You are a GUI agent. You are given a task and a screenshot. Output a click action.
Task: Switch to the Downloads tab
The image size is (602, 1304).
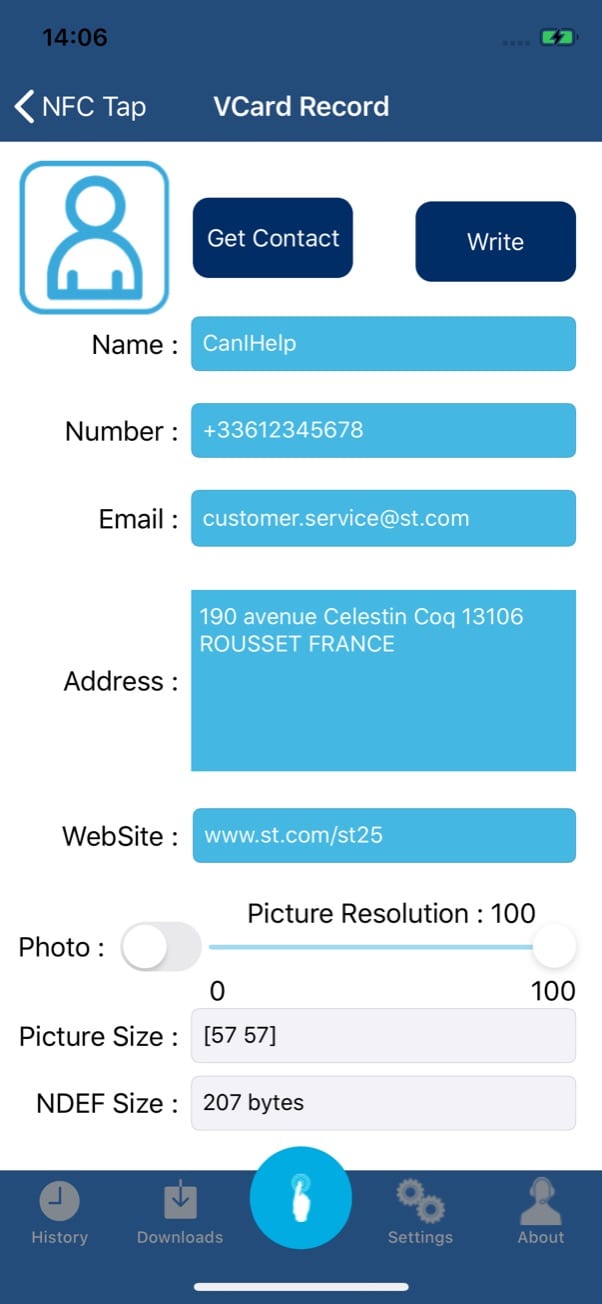pos(180,1214)
